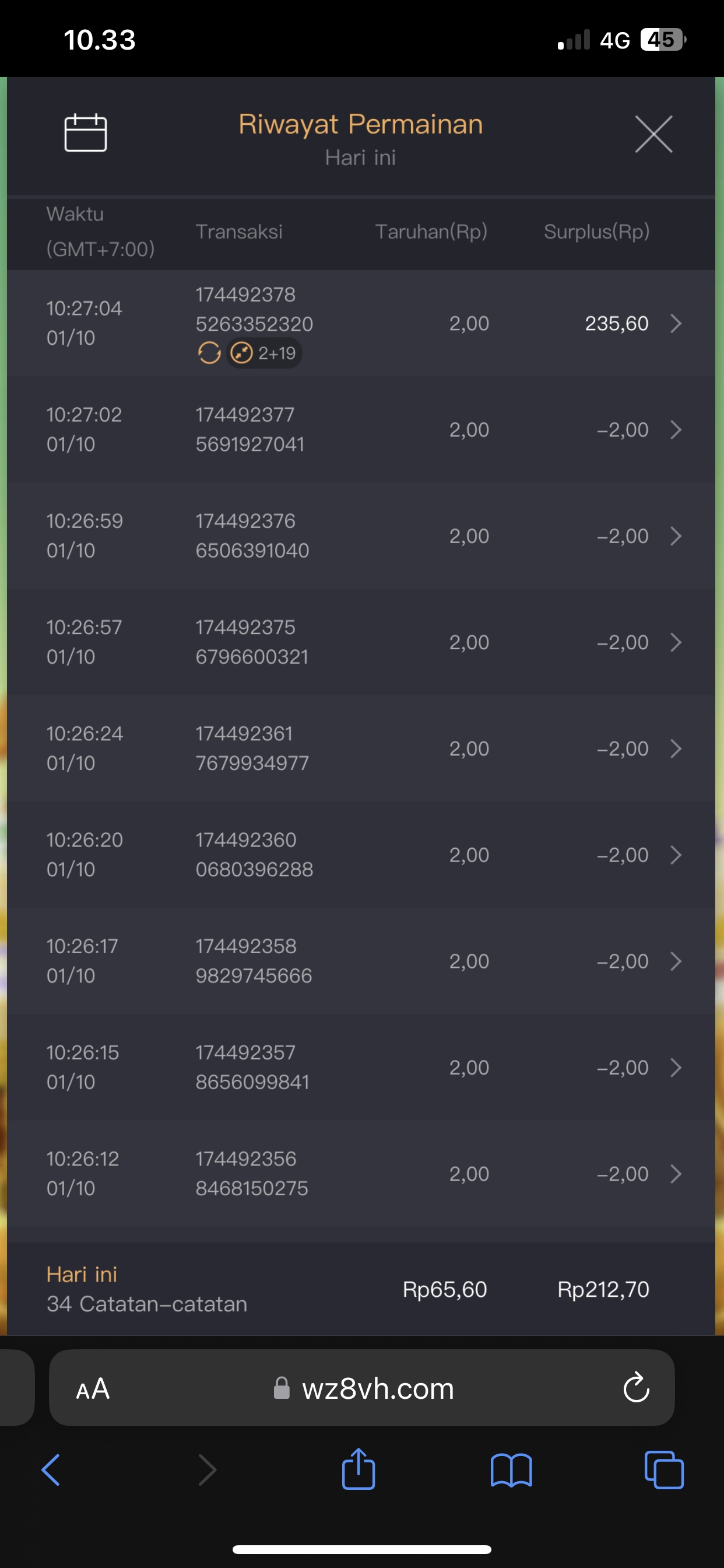
Task: Select the 10:26:57 transaction row
Action: pos(361,642)
